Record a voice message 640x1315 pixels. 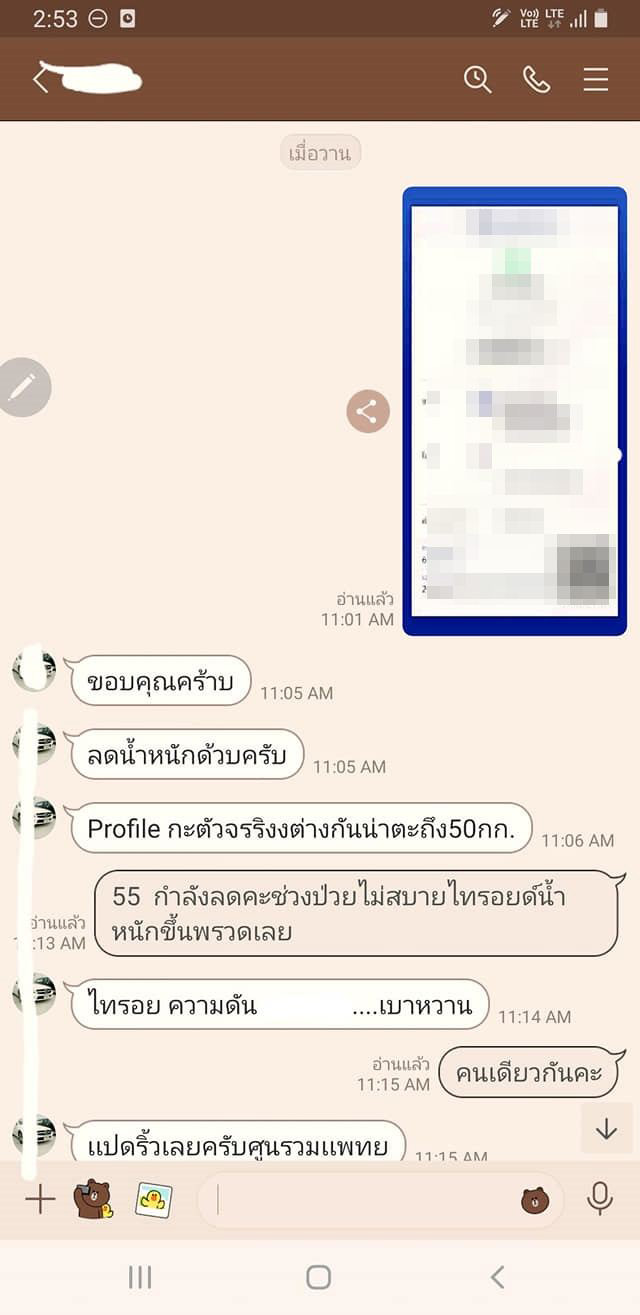pyautogui.click(x=600, y=1199)
